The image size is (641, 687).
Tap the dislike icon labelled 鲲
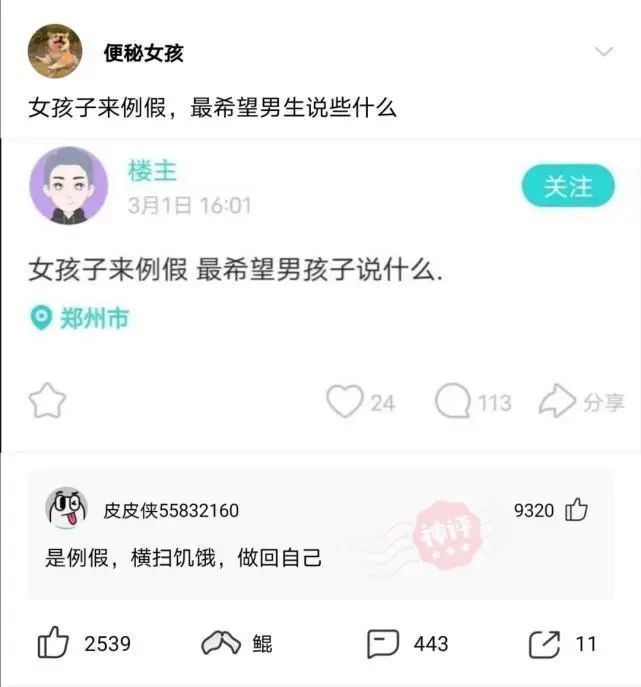point(221,643)
